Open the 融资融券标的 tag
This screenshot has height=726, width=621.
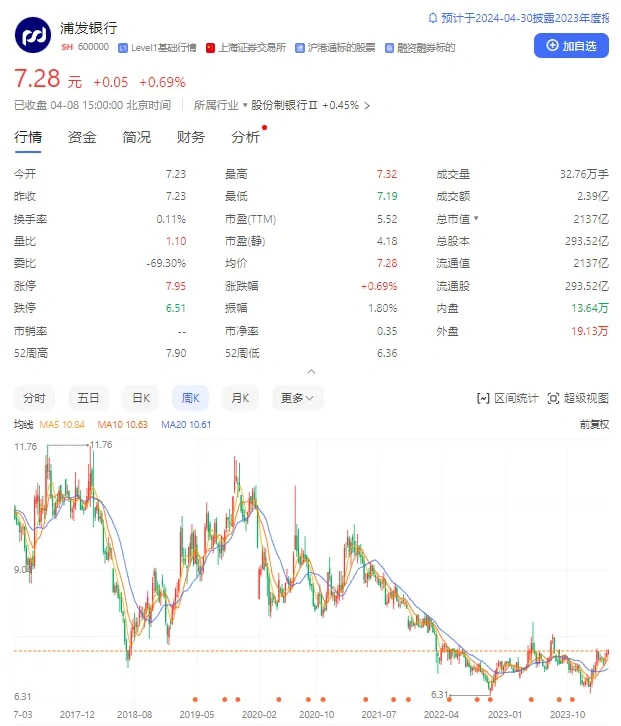click(x=424, y=47)
